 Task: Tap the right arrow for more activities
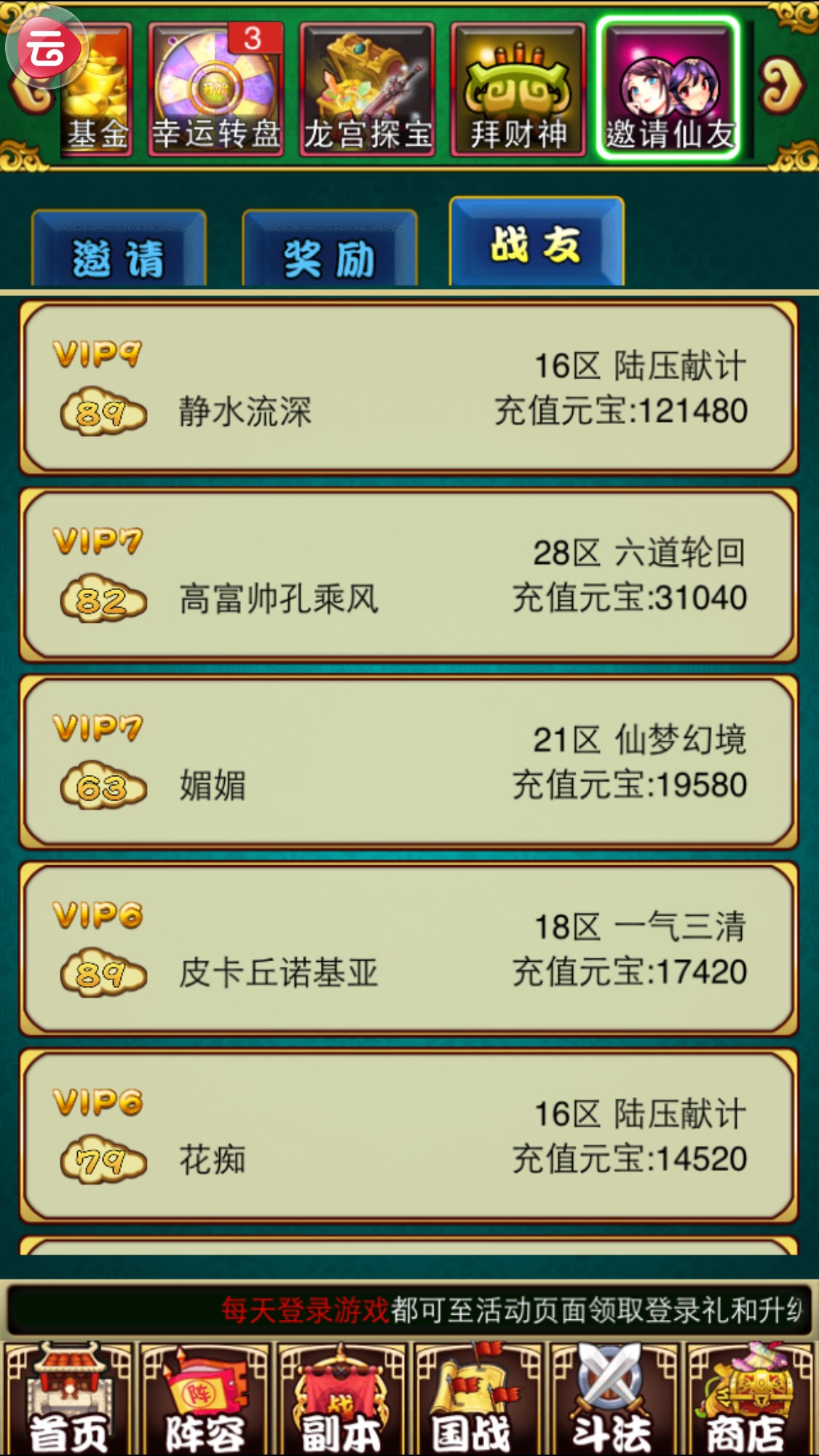pos(781,86)
